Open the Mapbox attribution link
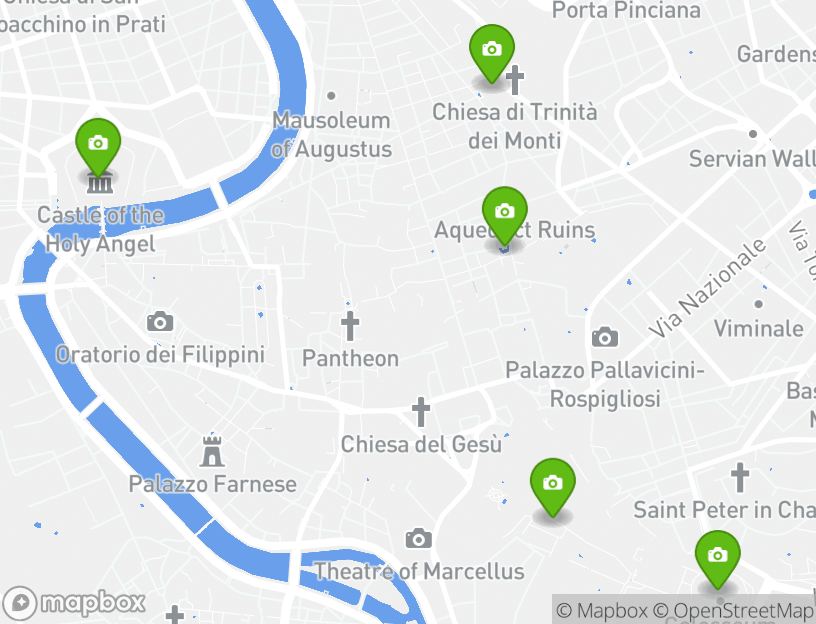This screenshot has height=624, width=816. (x=602, y=610)
